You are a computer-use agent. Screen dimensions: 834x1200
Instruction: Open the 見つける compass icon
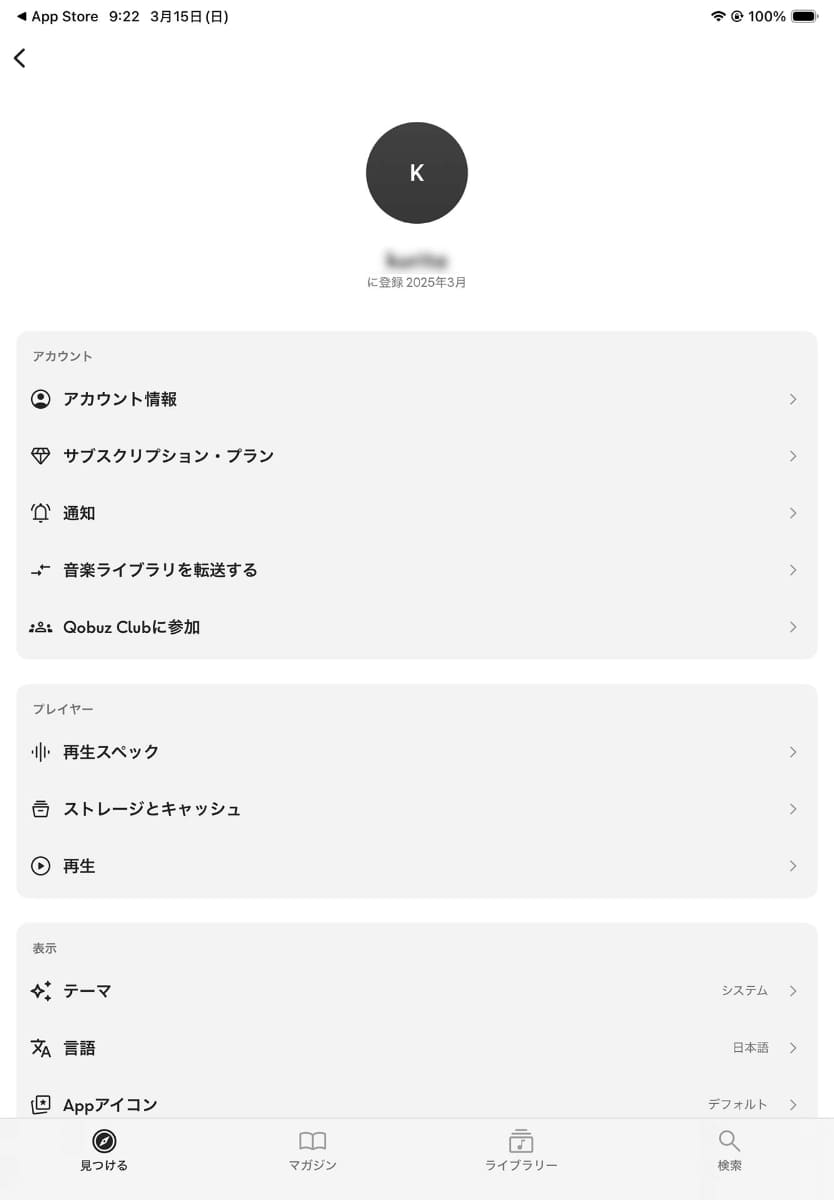click(x=103, y=1140)
